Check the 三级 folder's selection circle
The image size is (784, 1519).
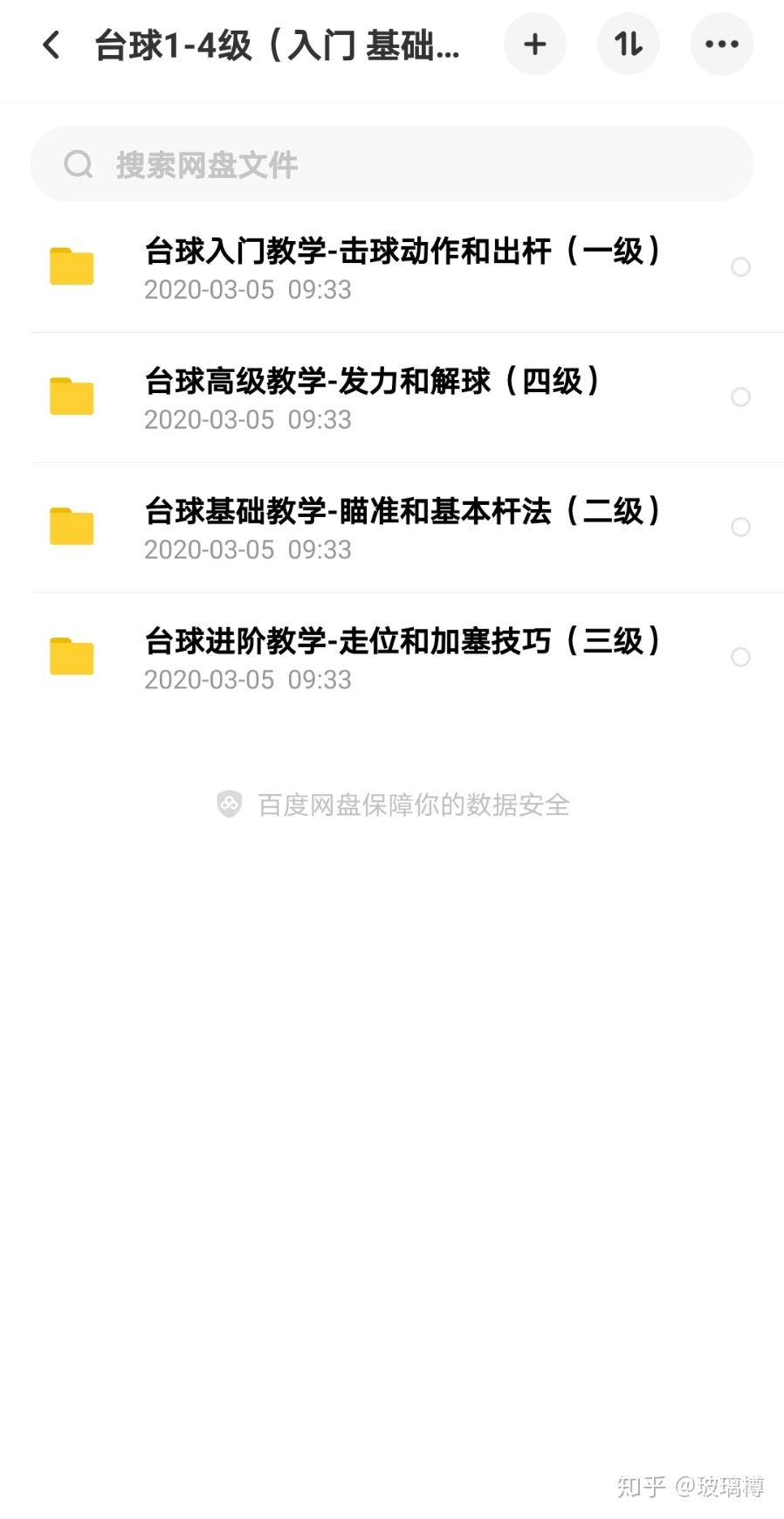coord(740,658)
